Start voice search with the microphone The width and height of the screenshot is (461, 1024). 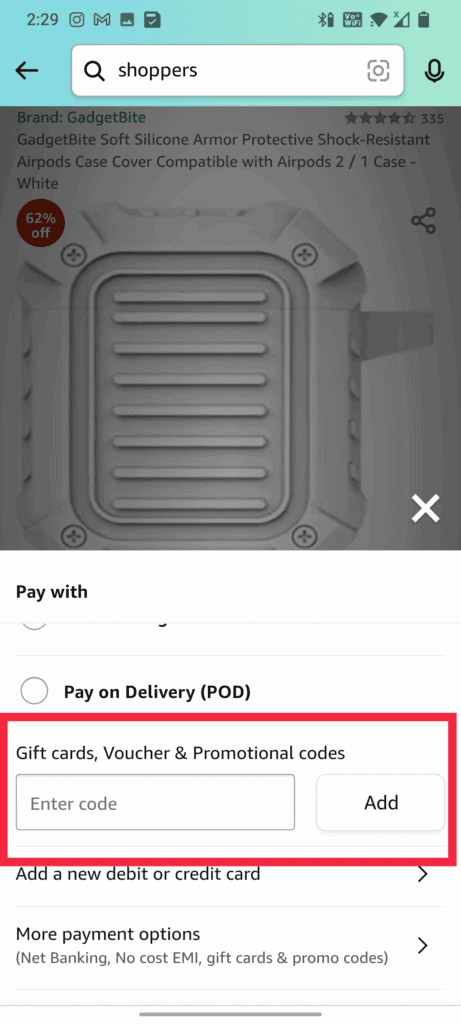pyautogui.click(x=434, y=71)
